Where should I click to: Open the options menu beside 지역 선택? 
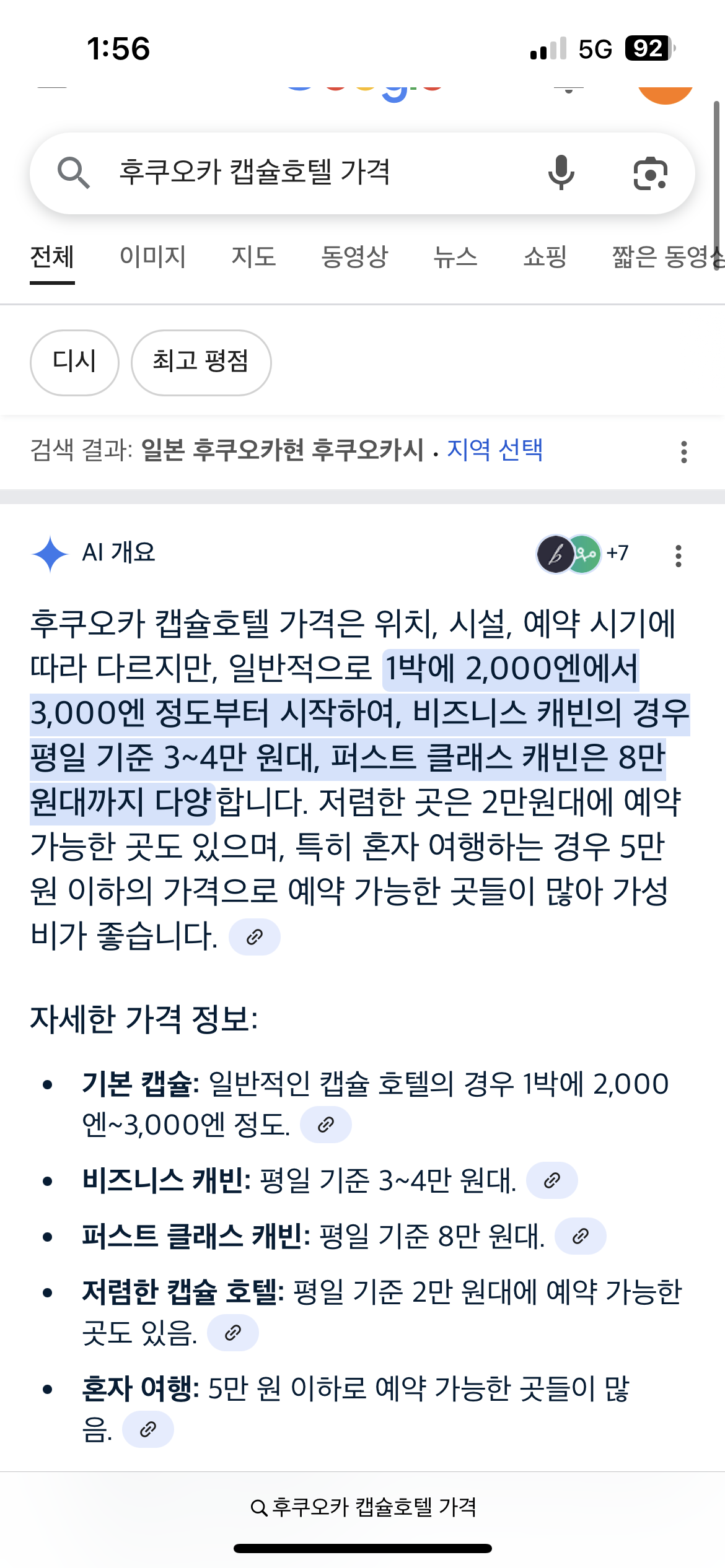684,452
